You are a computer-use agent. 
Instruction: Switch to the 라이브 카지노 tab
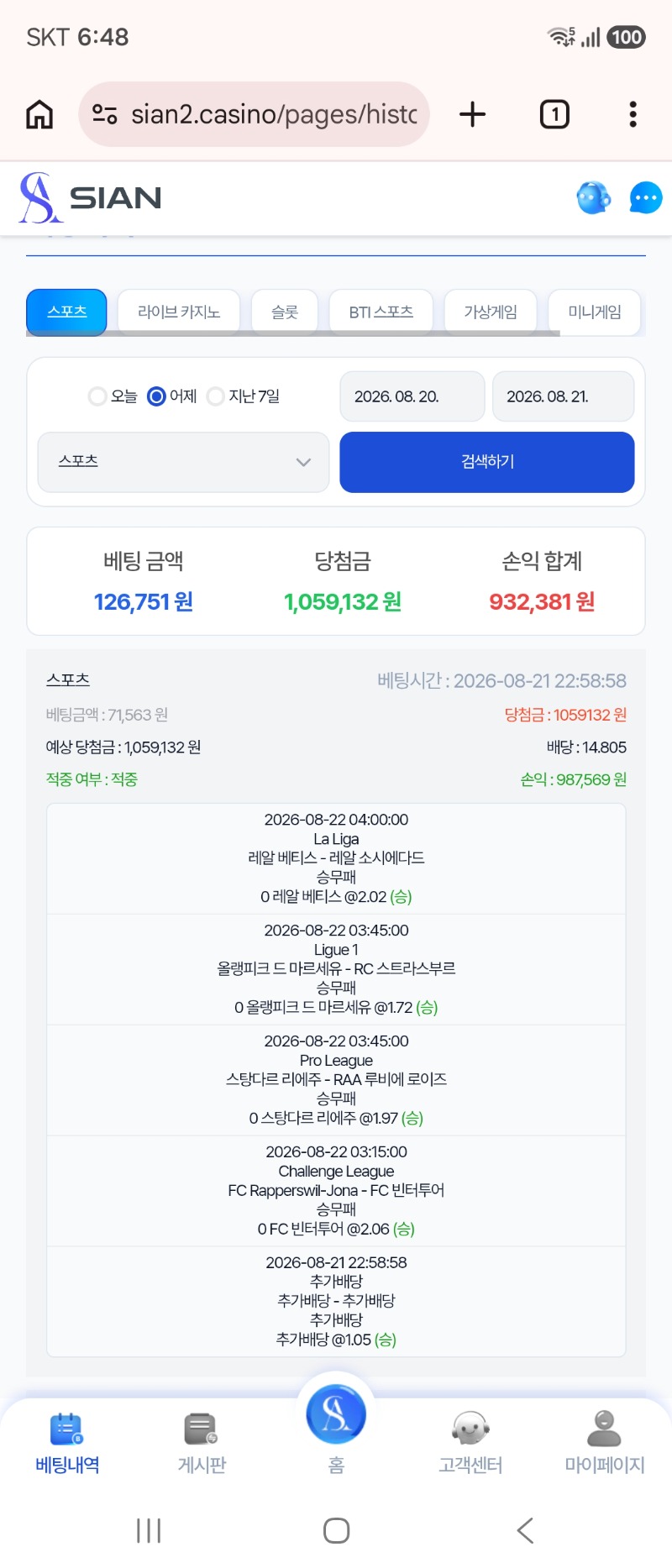click(179, 312)
